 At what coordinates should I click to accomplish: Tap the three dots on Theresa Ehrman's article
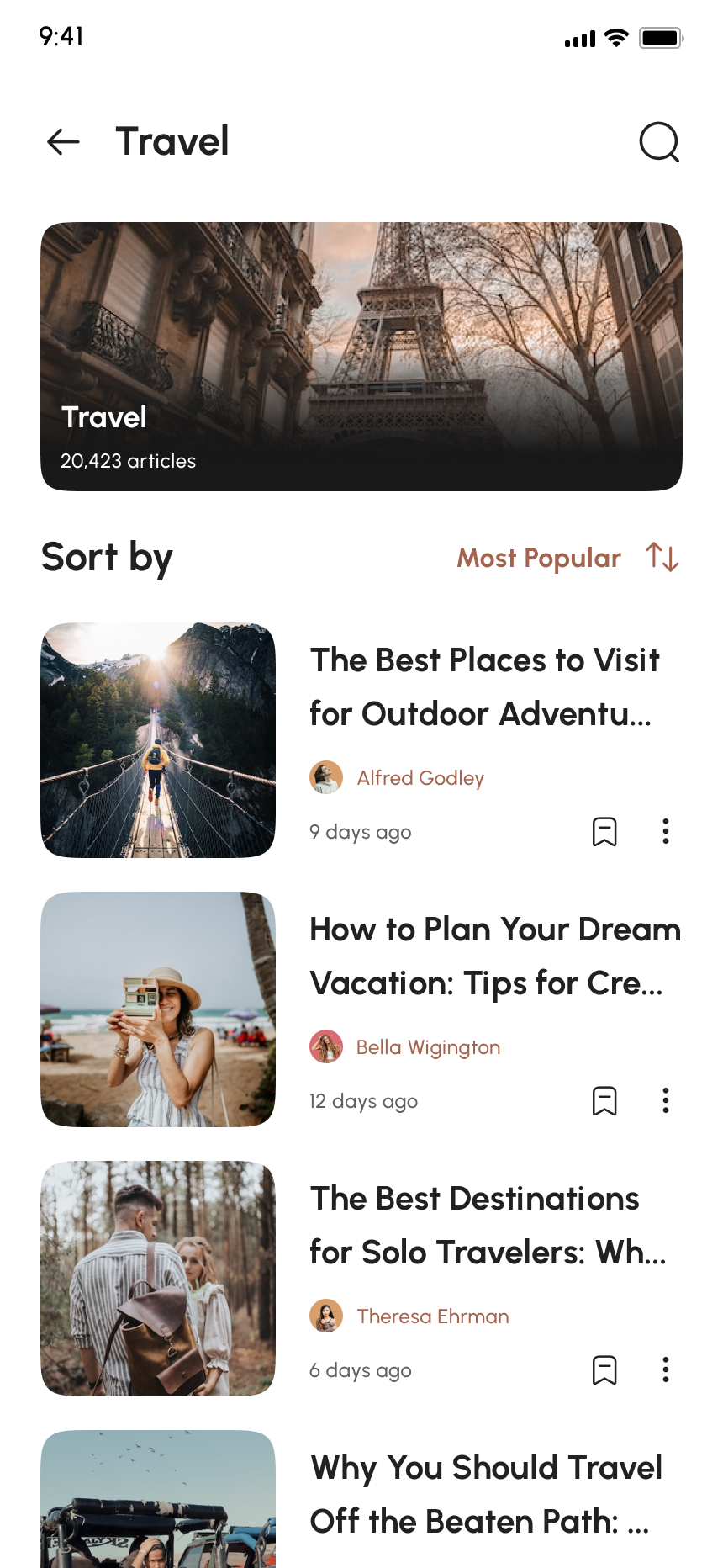[666, 1369]
